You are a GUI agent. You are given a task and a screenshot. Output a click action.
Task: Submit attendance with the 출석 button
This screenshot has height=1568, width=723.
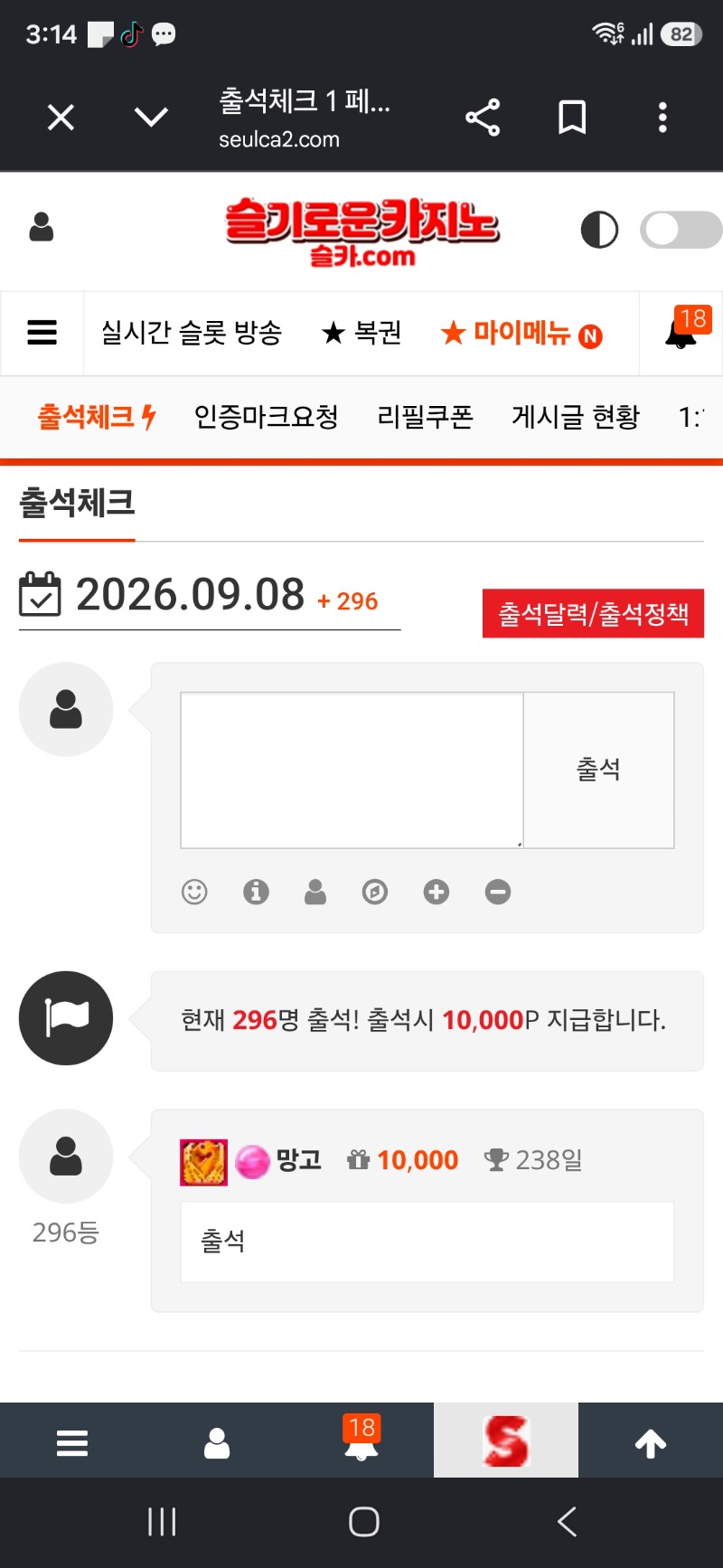(599, 770)
